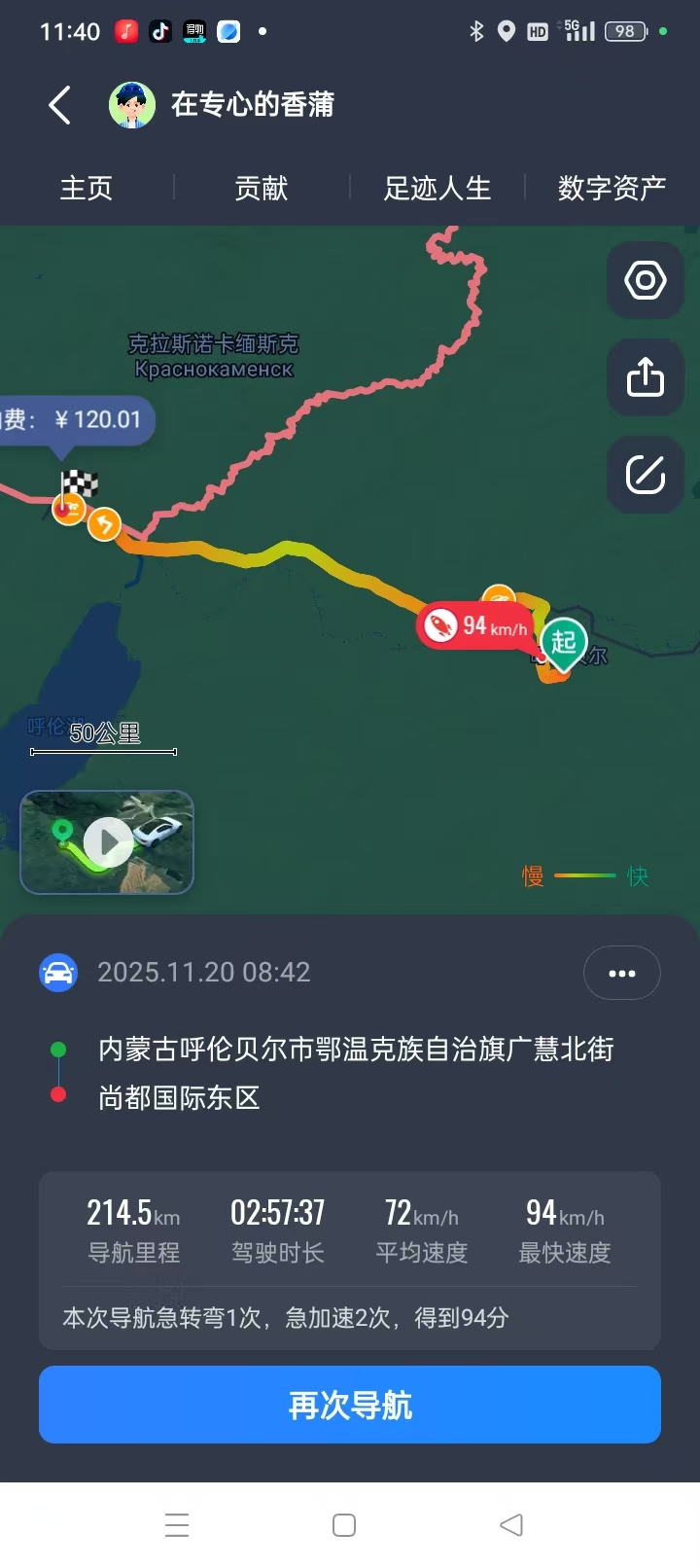Edit this track record
The width and height of the screenshot is (700, 1568).
[x=645, y=475]
